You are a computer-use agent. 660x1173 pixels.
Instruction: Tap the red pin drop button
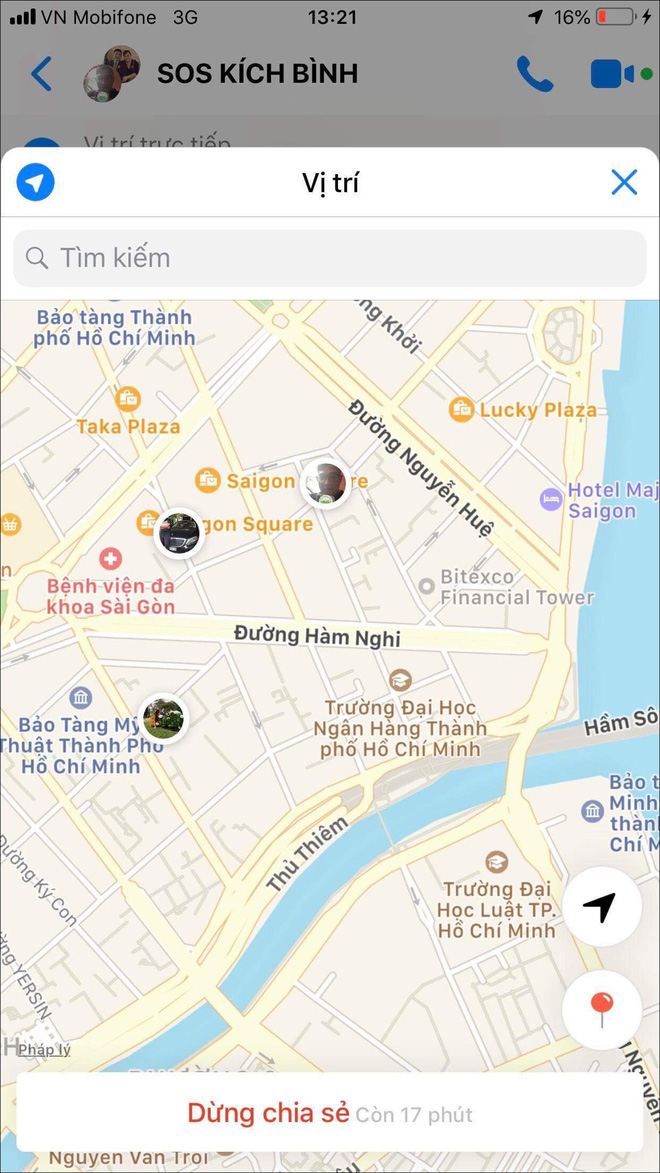pyautogui.click(x=601, y=1010)
